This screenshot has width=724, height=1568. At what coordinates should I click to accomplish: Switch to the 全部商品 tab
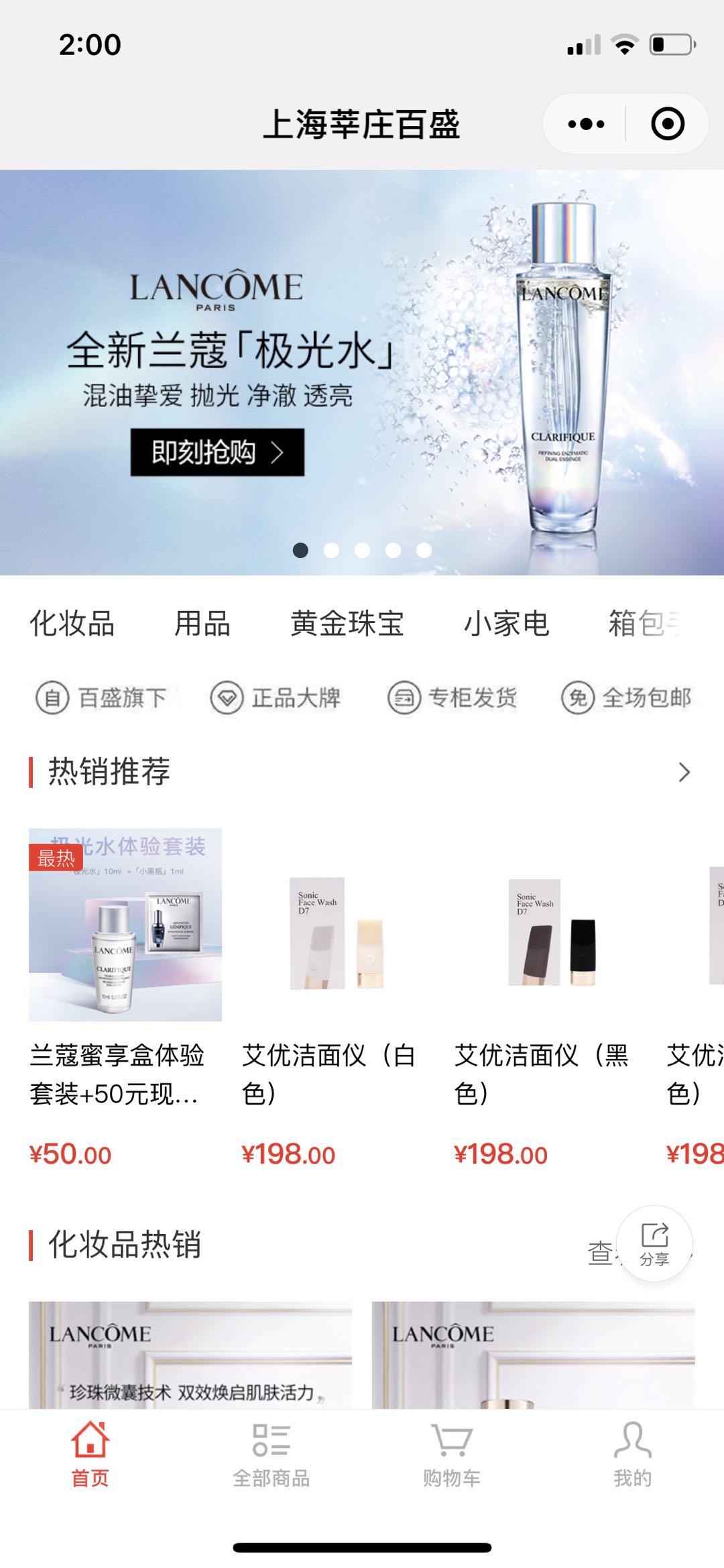click(x=271, y=1454)
